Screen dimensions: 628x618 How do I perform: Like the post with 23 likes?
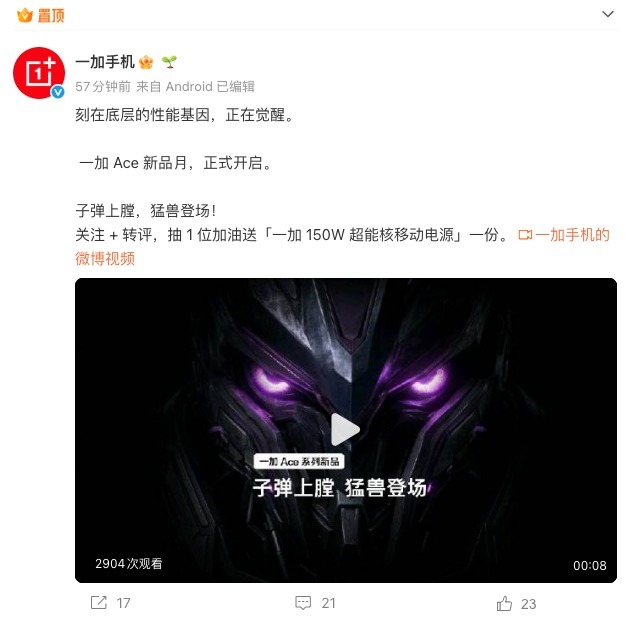(x=517, y=603)
